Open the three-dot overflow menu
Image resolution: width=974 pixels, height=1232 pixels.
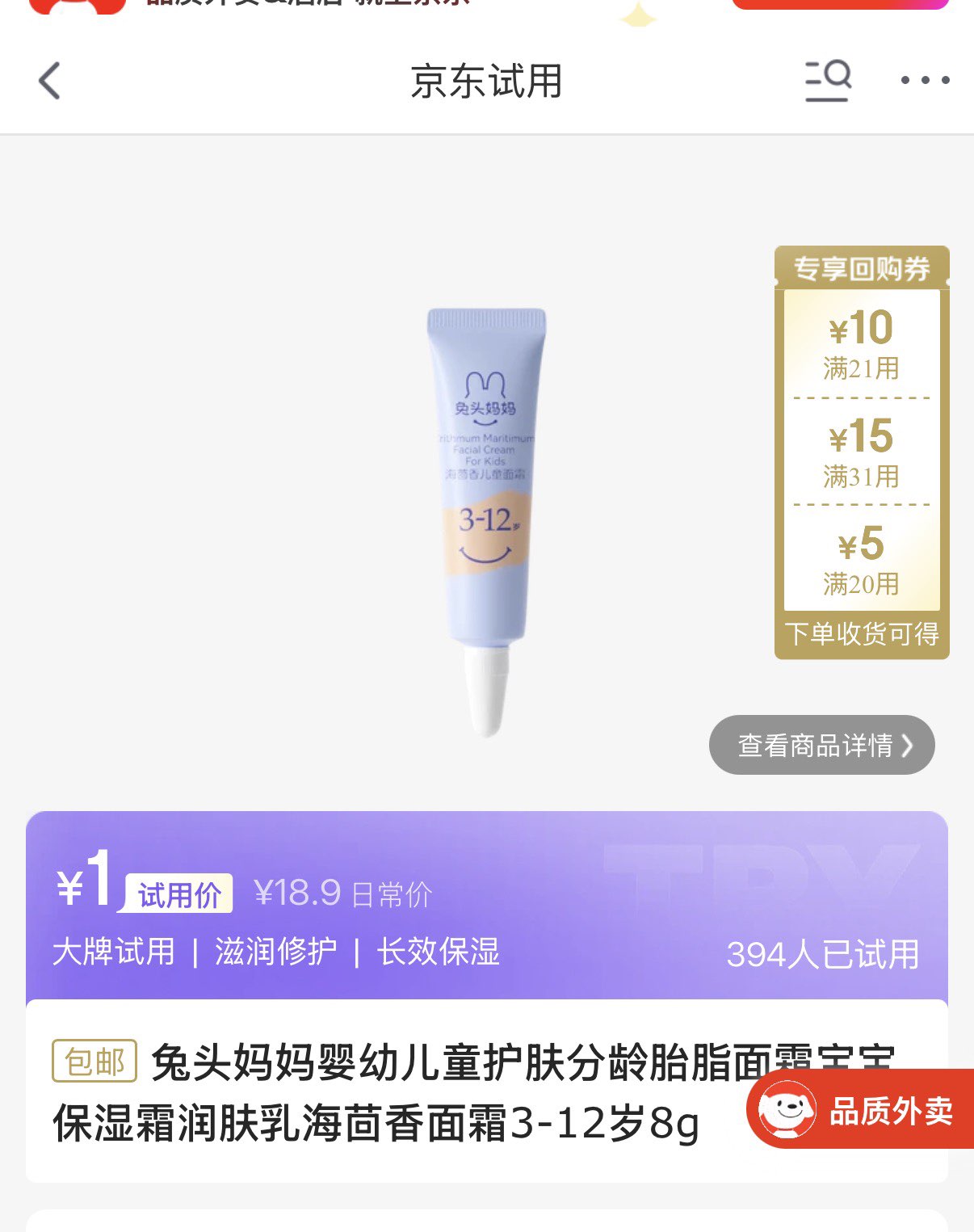[x=925, y=80]
